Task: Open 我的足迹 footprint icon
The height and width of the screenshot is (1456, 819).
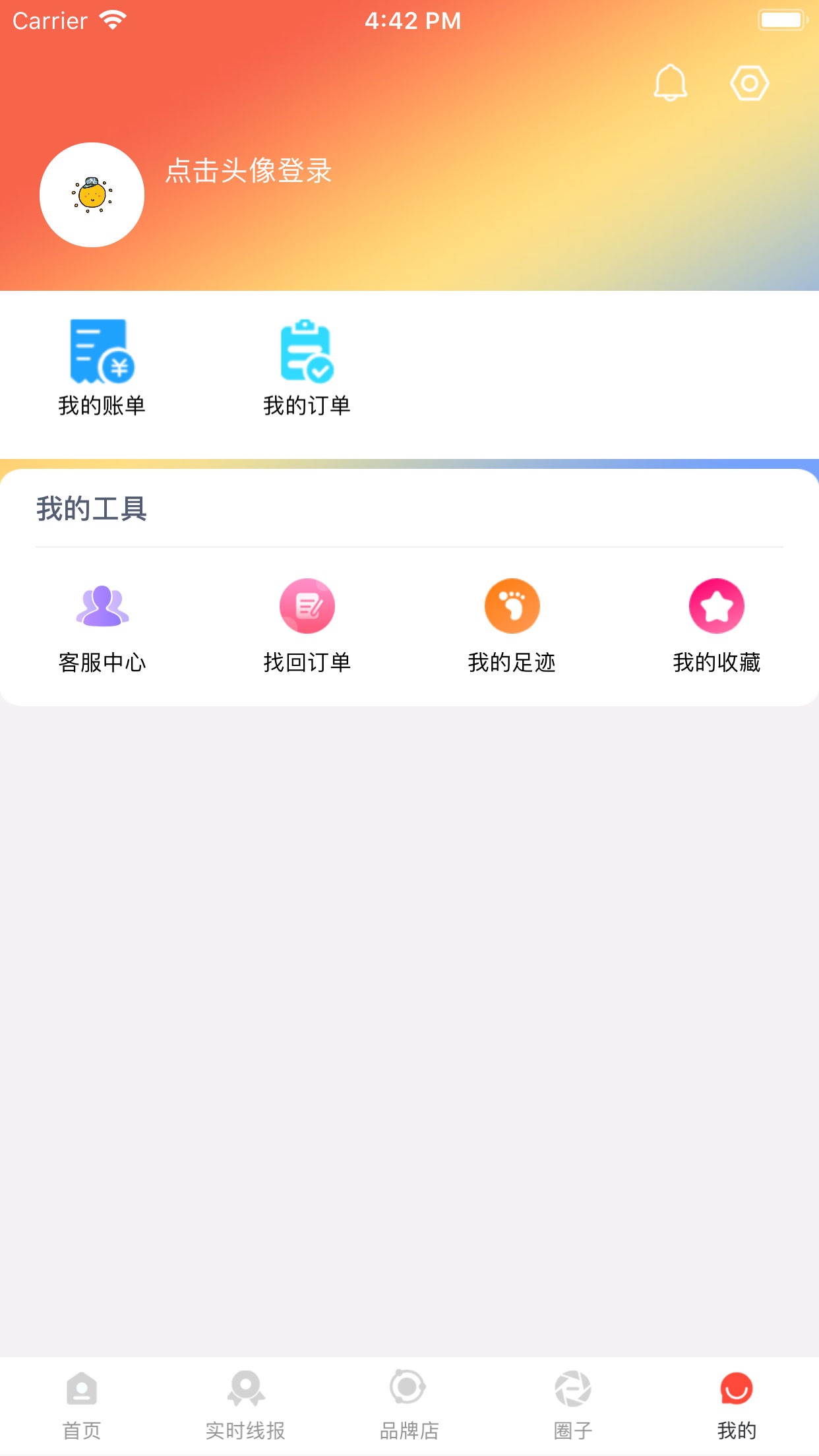Action: tap(512, 605)
